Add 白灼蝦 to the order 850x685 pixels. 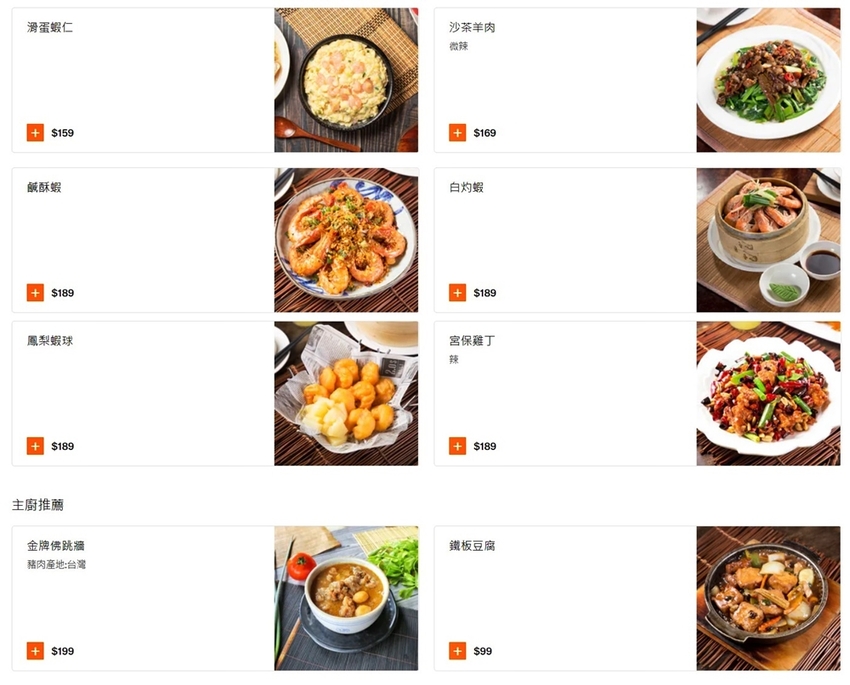tap(457, 293)
